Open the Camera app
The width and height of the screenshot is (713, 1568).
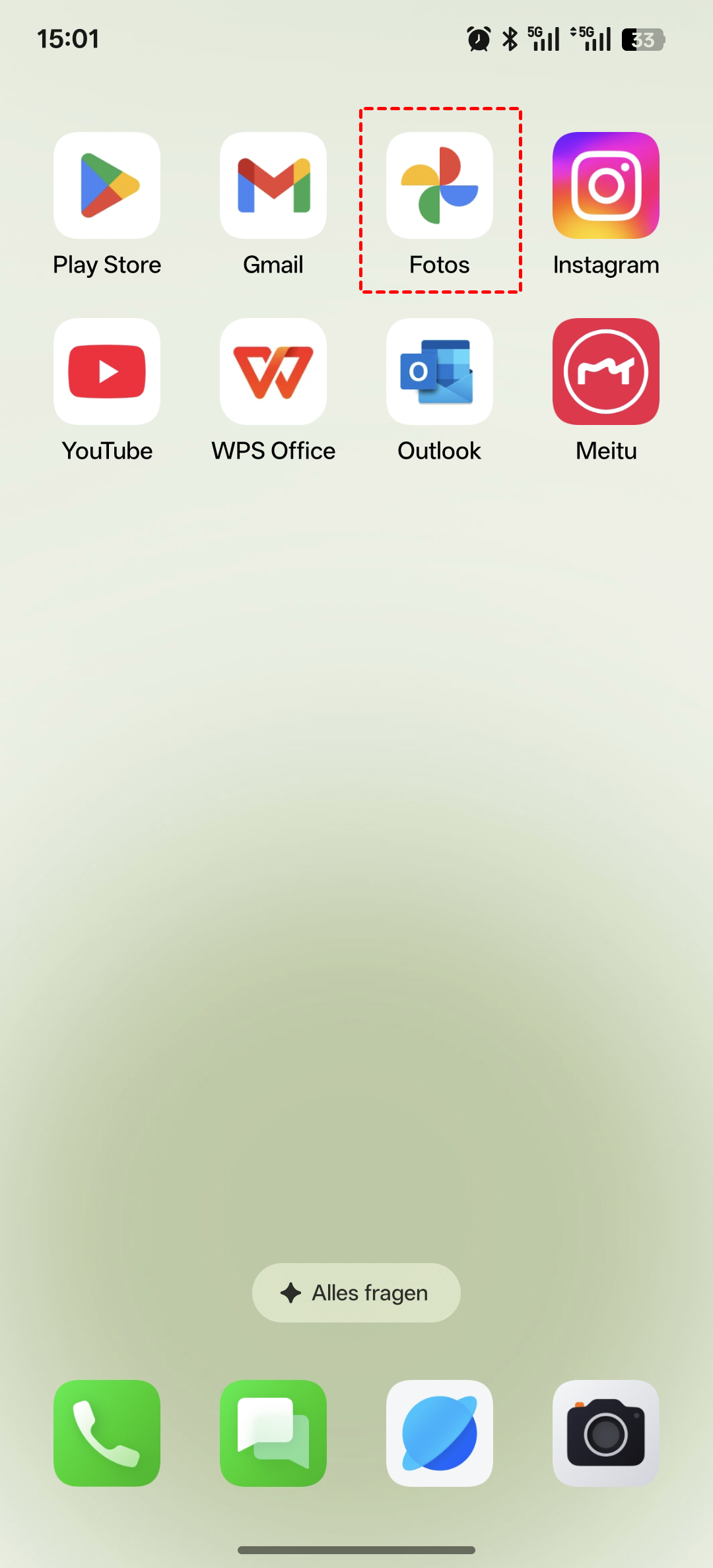coord(606,1433)
